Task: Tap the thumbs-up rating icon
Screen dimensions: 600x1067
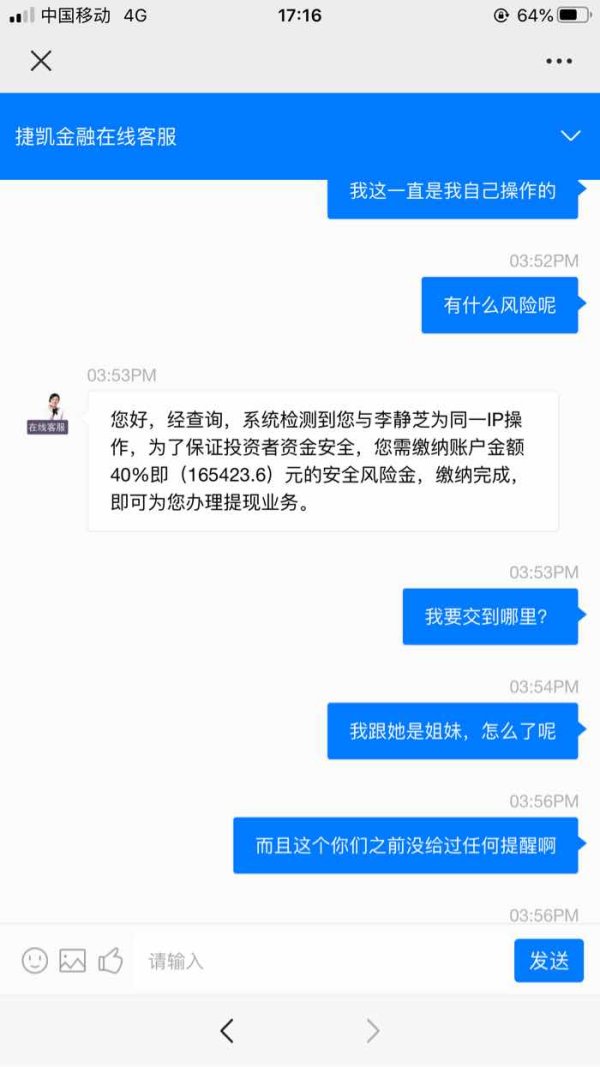Action: 110,960
